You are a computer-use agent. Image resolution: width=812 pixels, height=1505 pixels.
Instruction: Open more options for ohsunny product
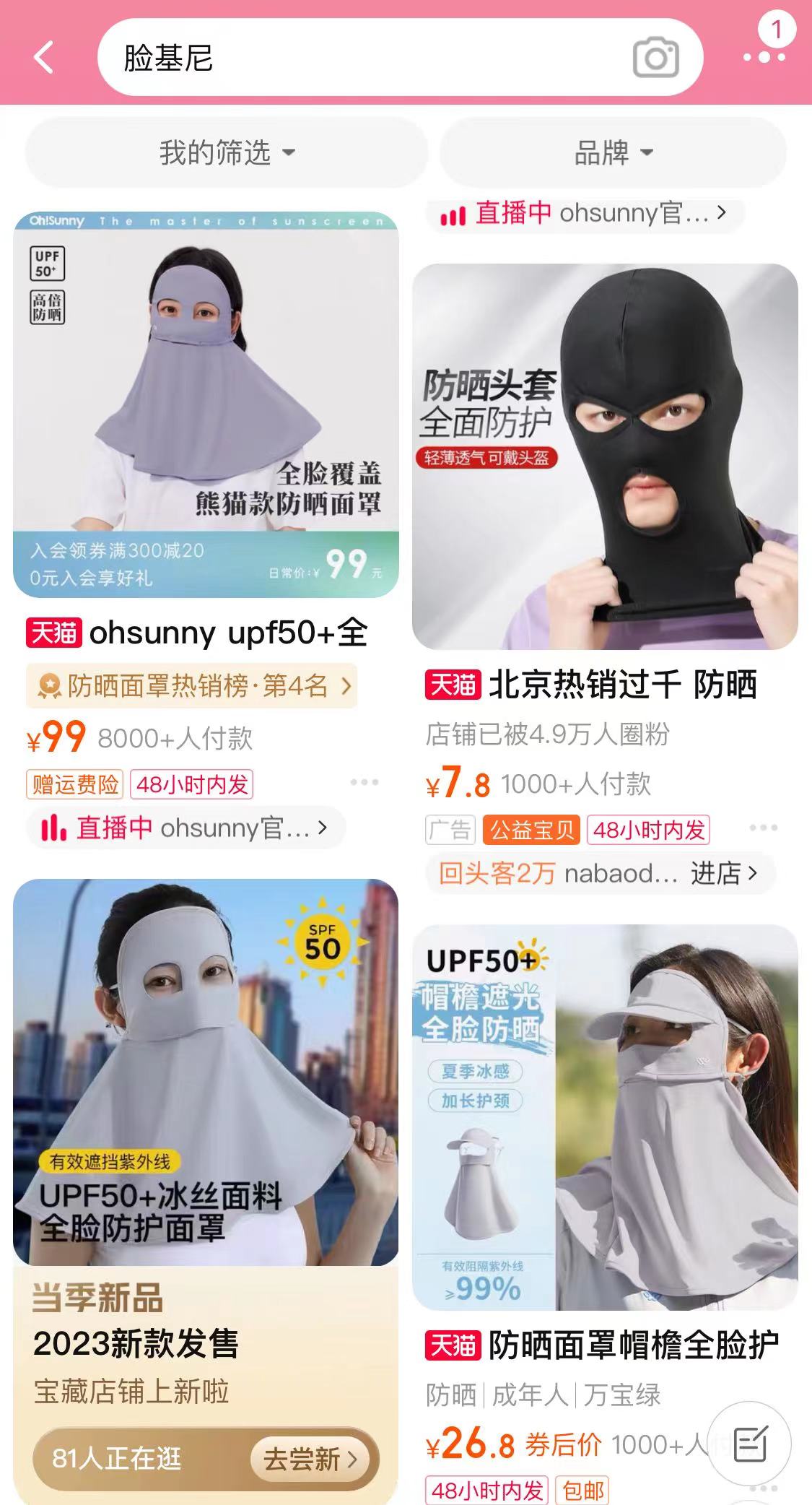coord(364,783)
